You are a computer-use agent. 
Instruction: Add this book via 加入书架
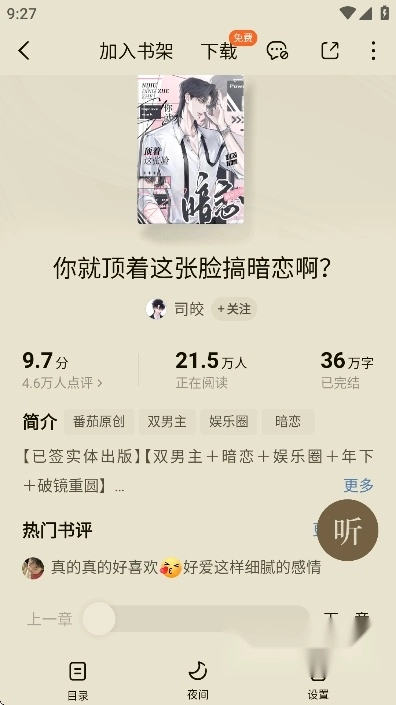pos(136,51)
